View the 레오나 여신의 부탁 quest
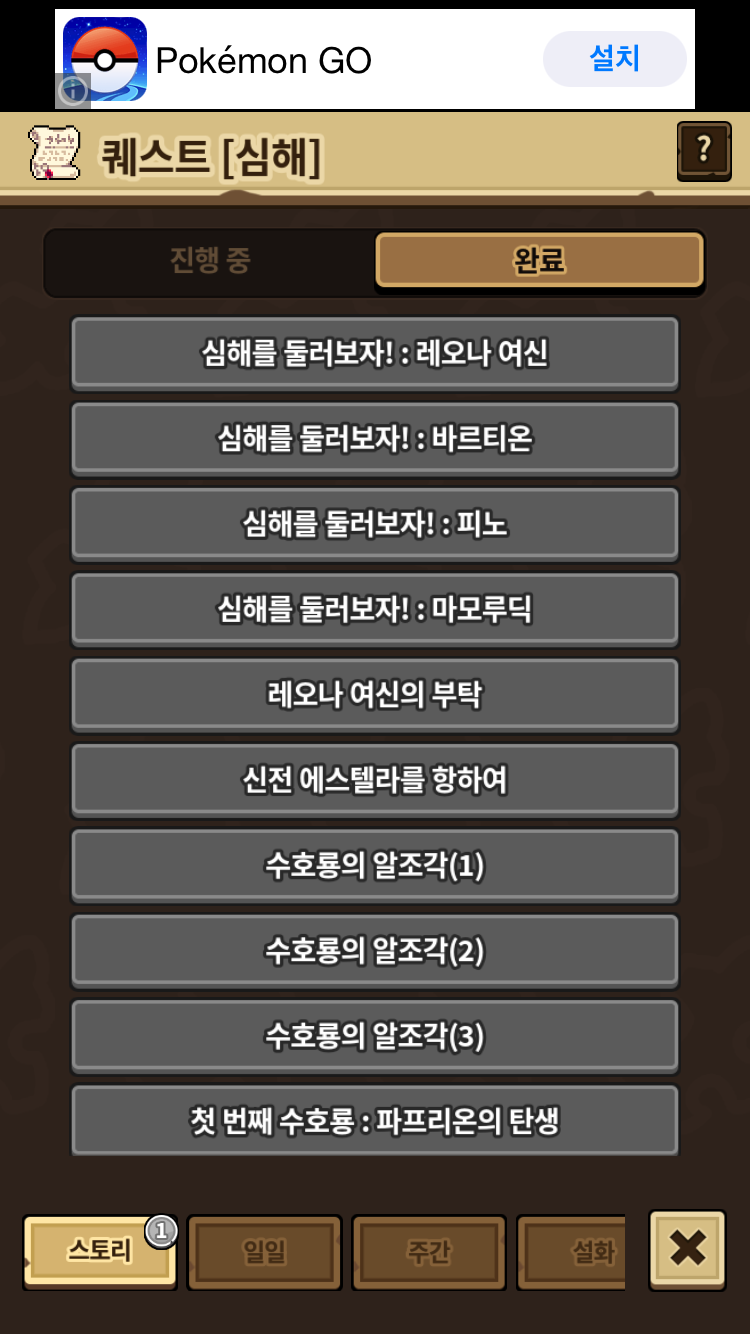750x1334 pixels. (375, 694)
